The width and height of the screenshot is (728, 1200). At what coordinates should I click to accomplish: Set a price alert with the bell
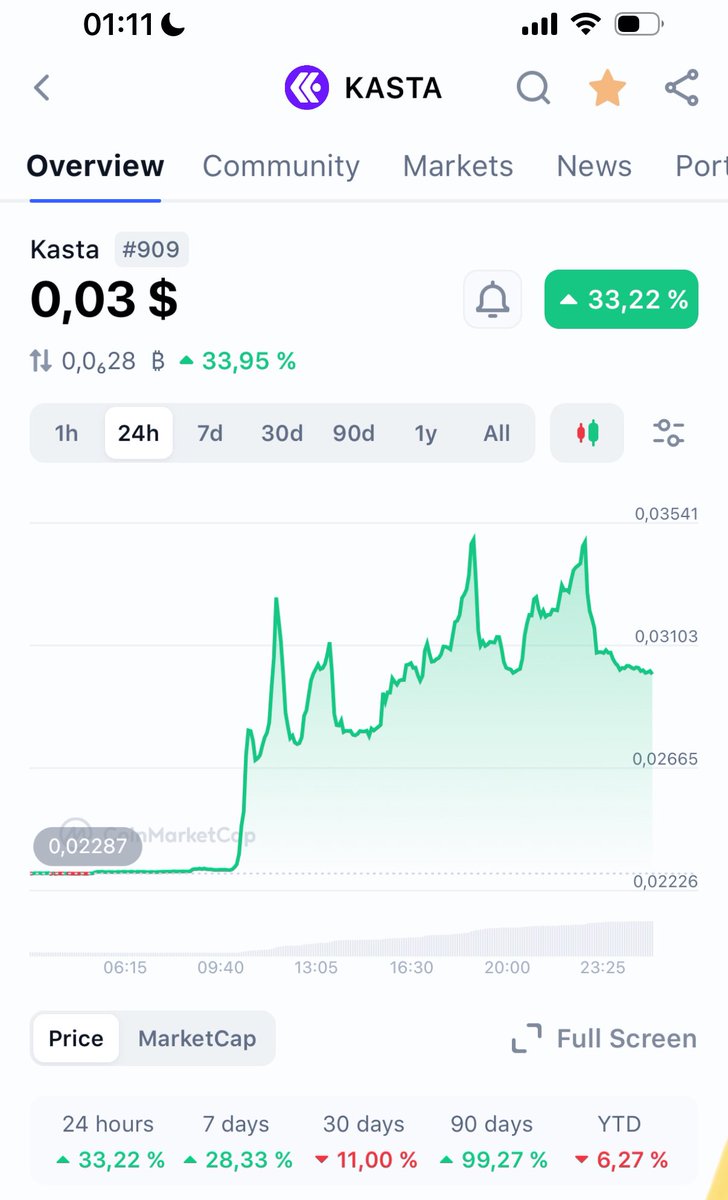pyautogui.click(x=492, y=299)
